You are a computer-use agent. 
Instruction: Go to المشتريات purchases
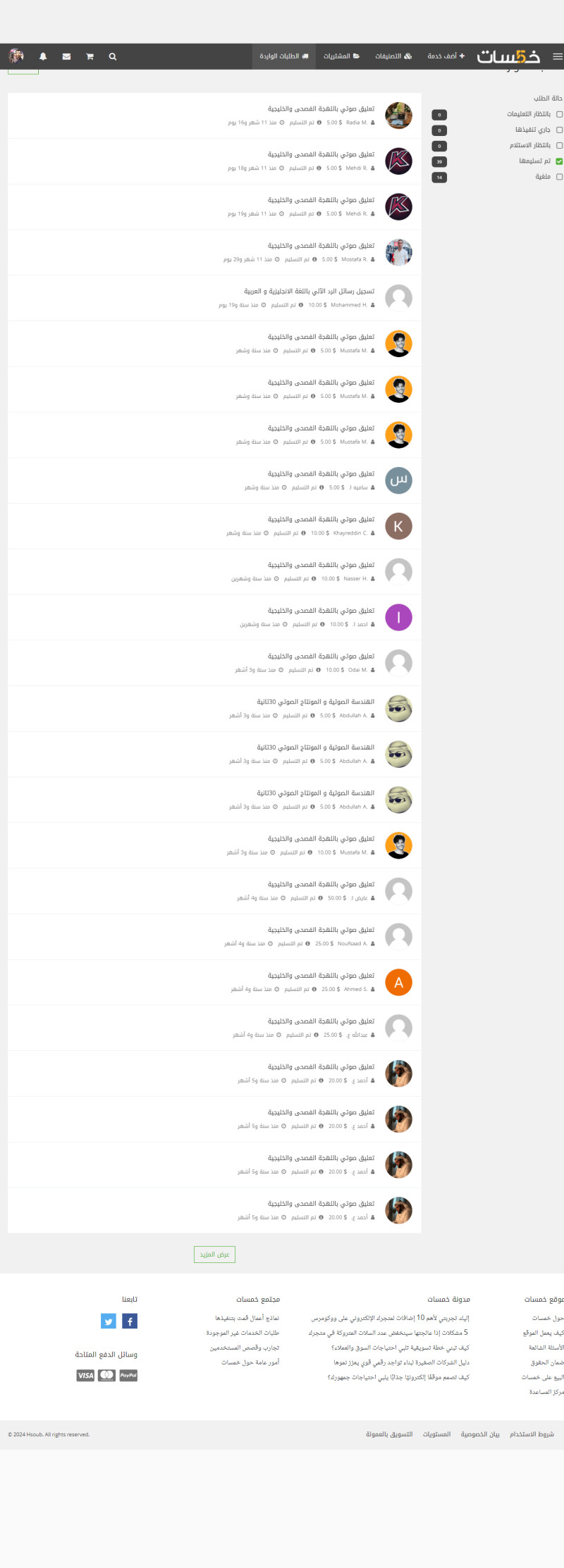(x=341, y=56)
